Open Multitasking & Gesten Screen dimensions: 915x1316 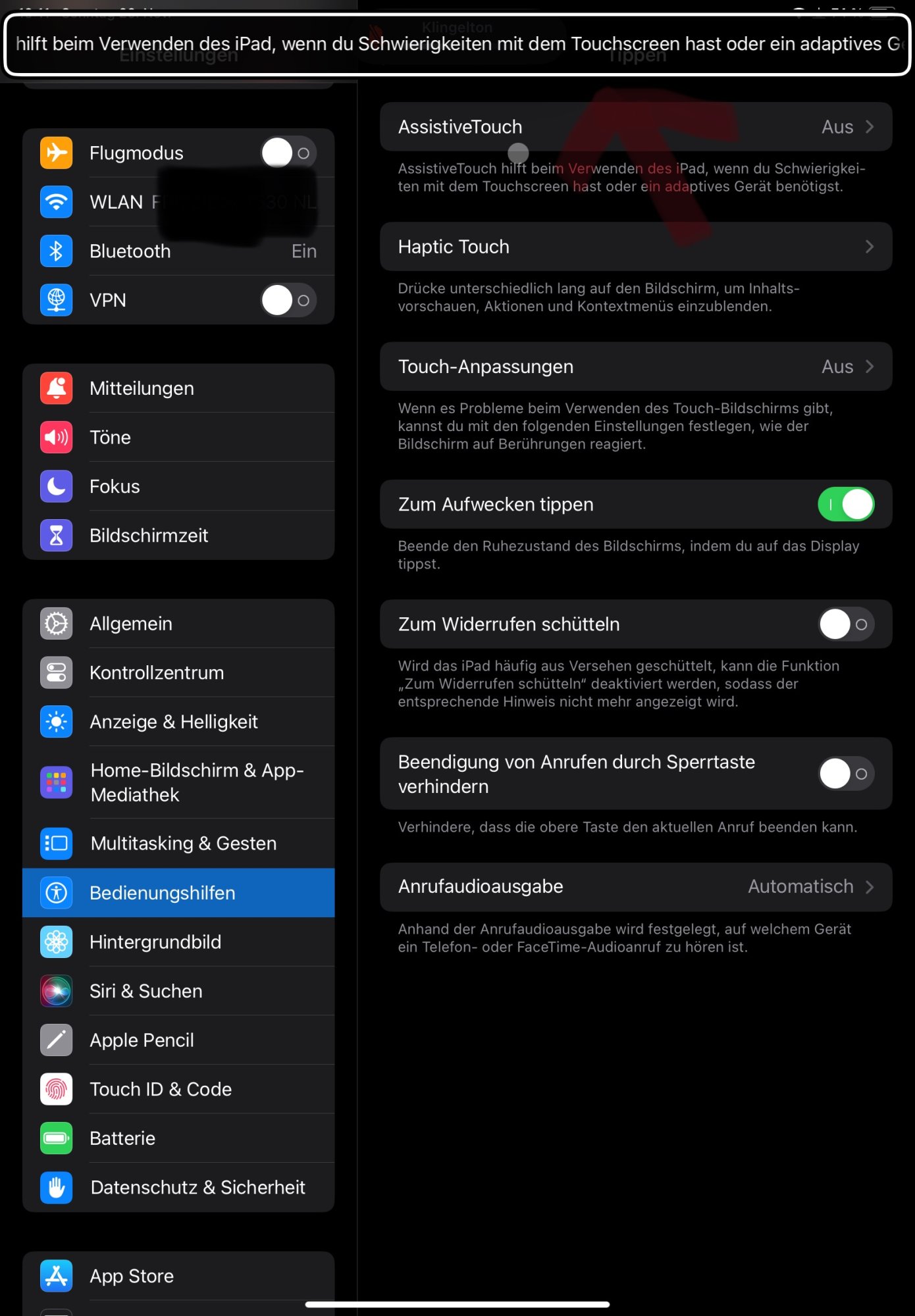pos(178,844)
